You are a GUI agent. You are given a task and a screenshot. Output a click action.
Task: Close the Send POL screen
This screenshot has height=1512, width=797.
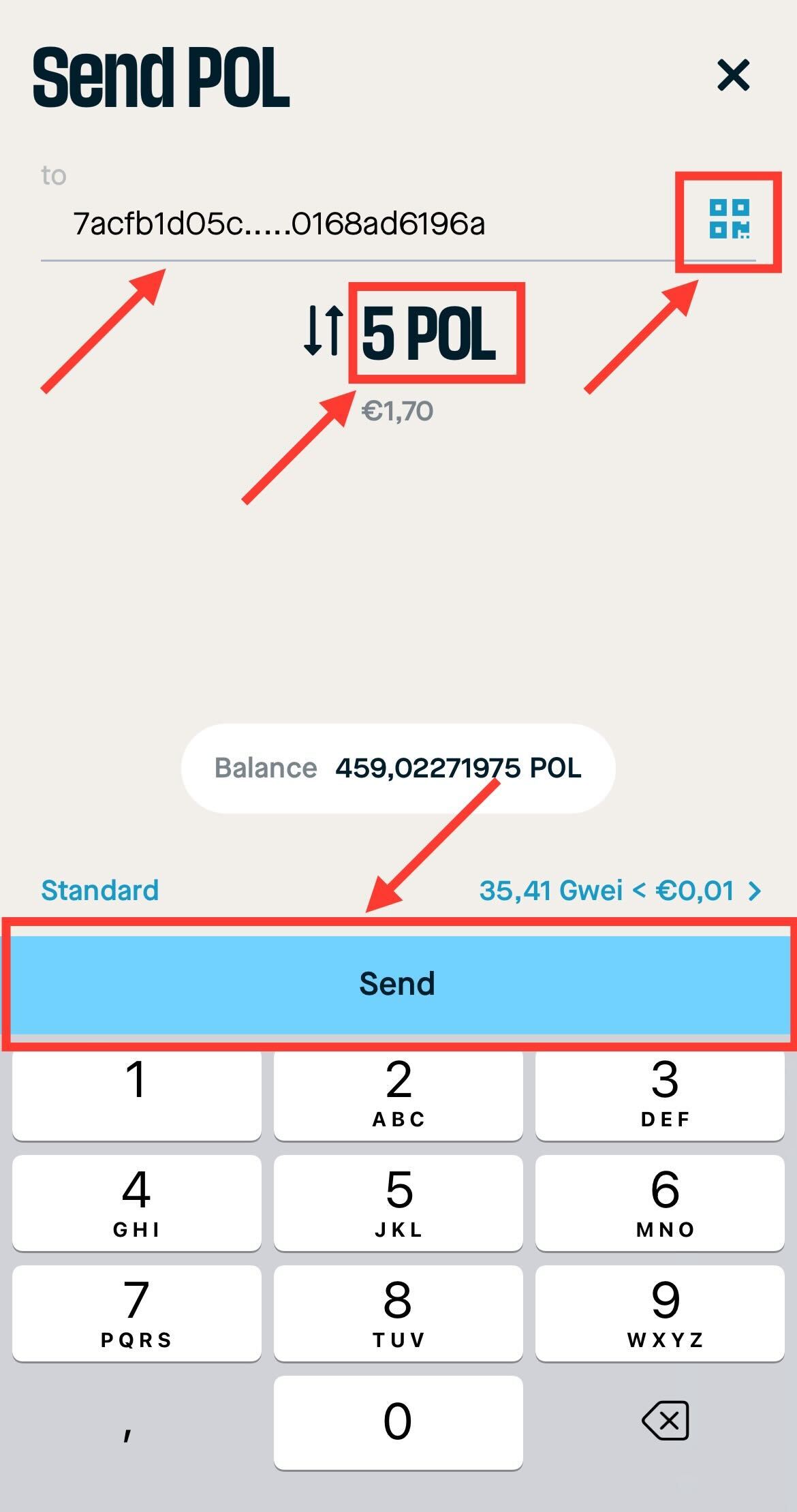[x=733, y=75]
